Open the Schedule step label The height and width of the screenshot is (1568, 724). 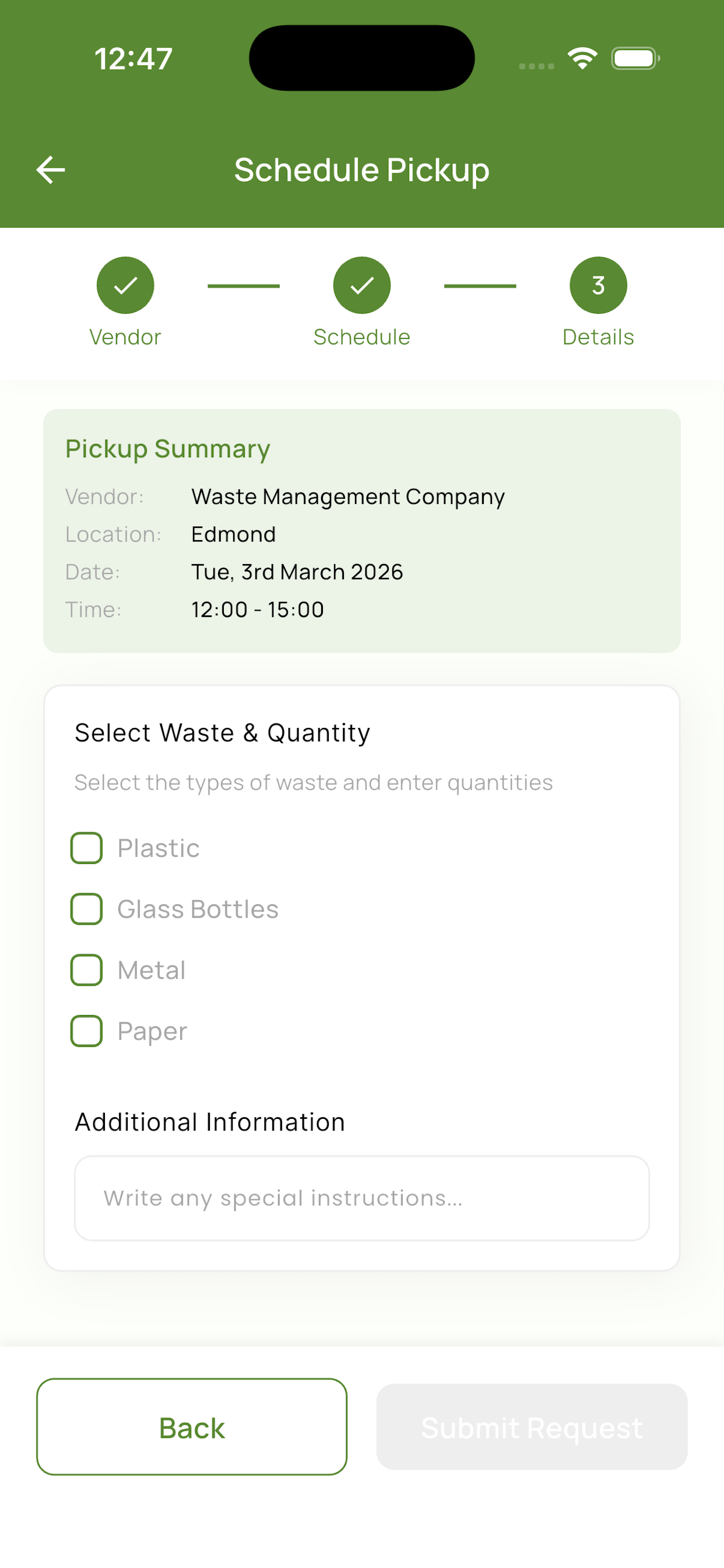pyautogui.click(x=361, y=336)
